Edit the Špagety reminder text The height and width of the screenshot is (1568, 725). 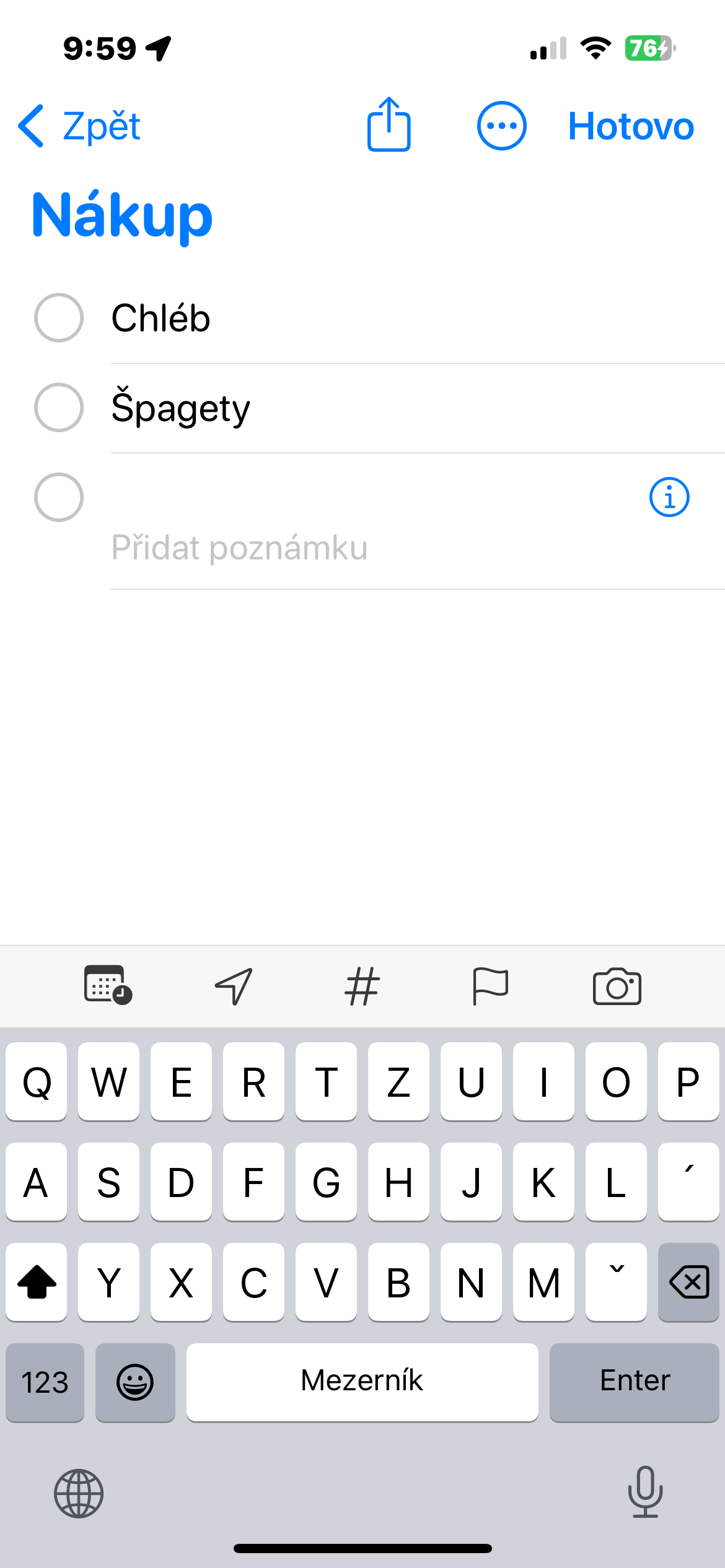pyautogui.click(x=181, y=409)
